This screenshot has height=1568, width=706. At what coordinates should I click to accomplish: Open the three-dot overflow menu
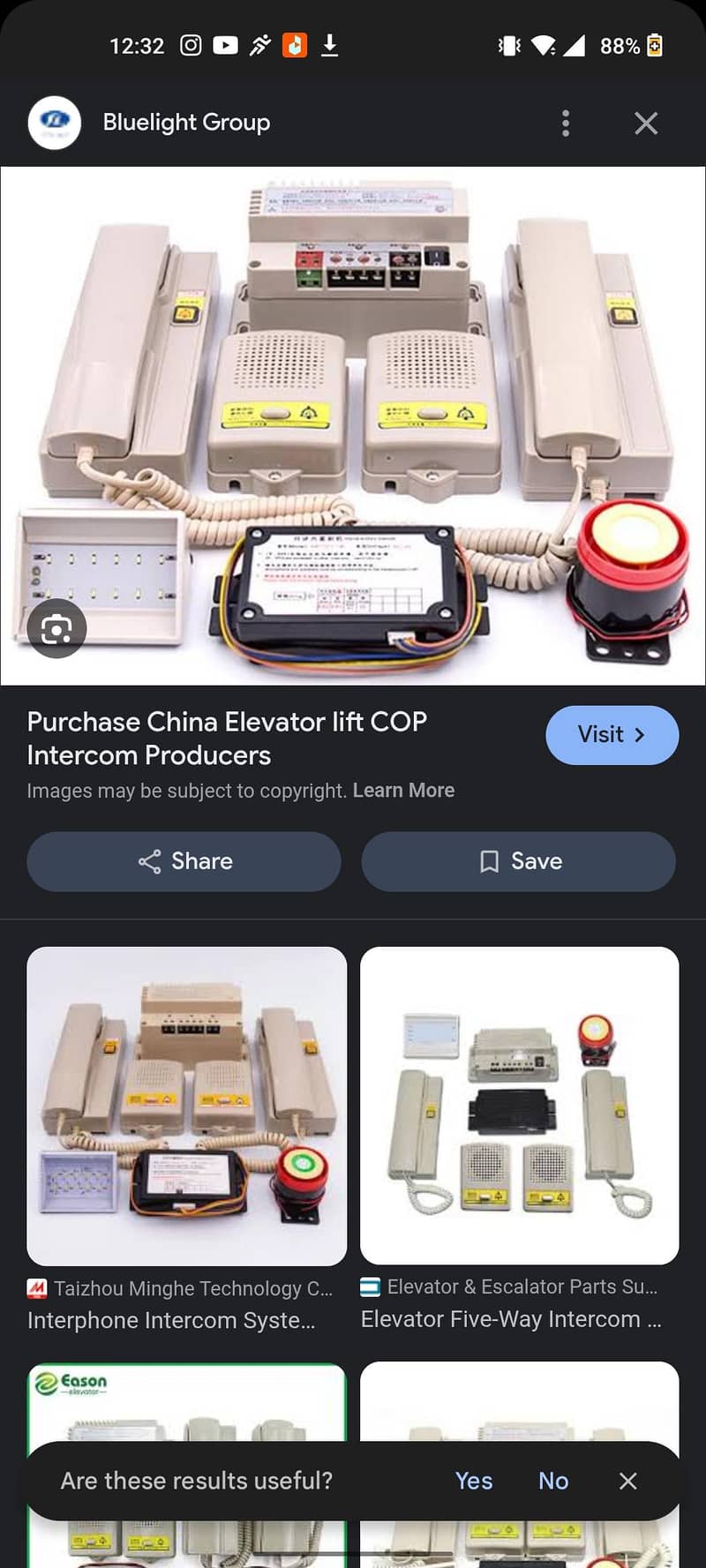[566, 124]
